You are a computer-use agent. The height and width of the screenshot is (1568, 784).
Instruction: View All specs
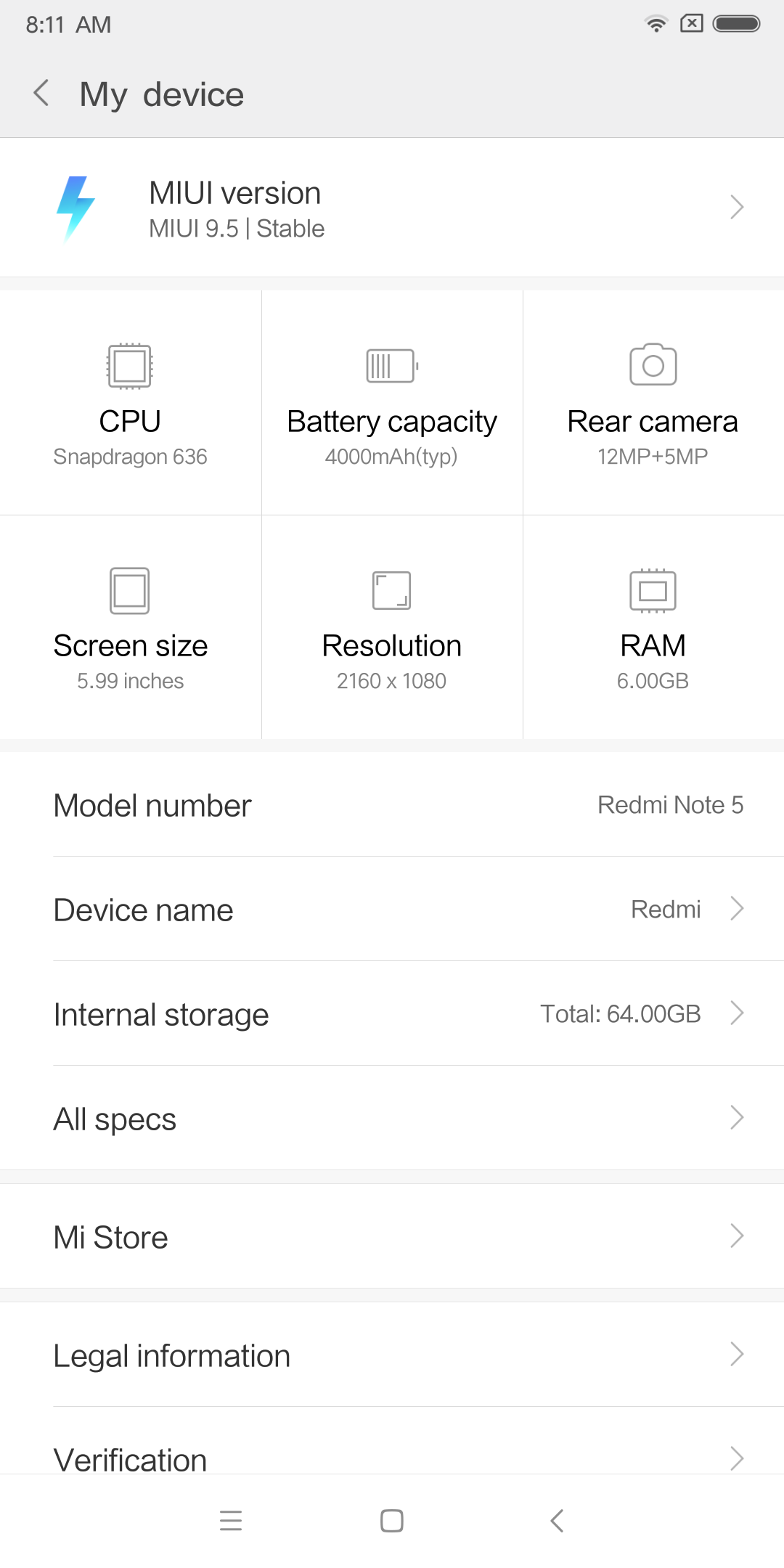[392, 1119]
